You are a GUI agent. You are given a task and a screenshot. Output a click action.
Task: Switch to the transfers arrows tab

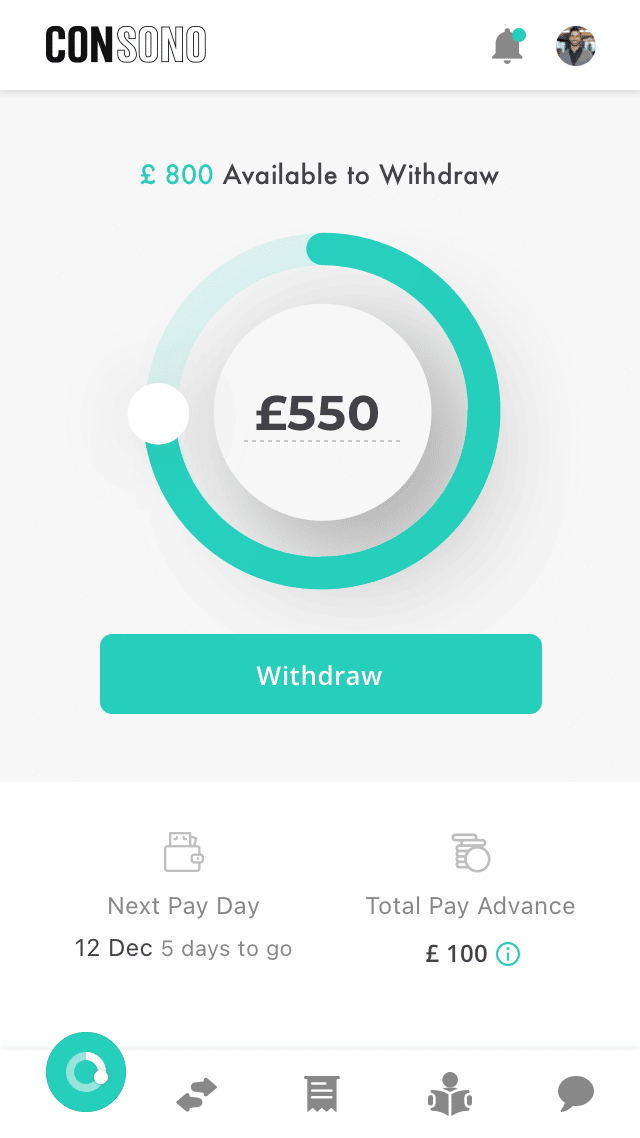(x=196, y=1094)
